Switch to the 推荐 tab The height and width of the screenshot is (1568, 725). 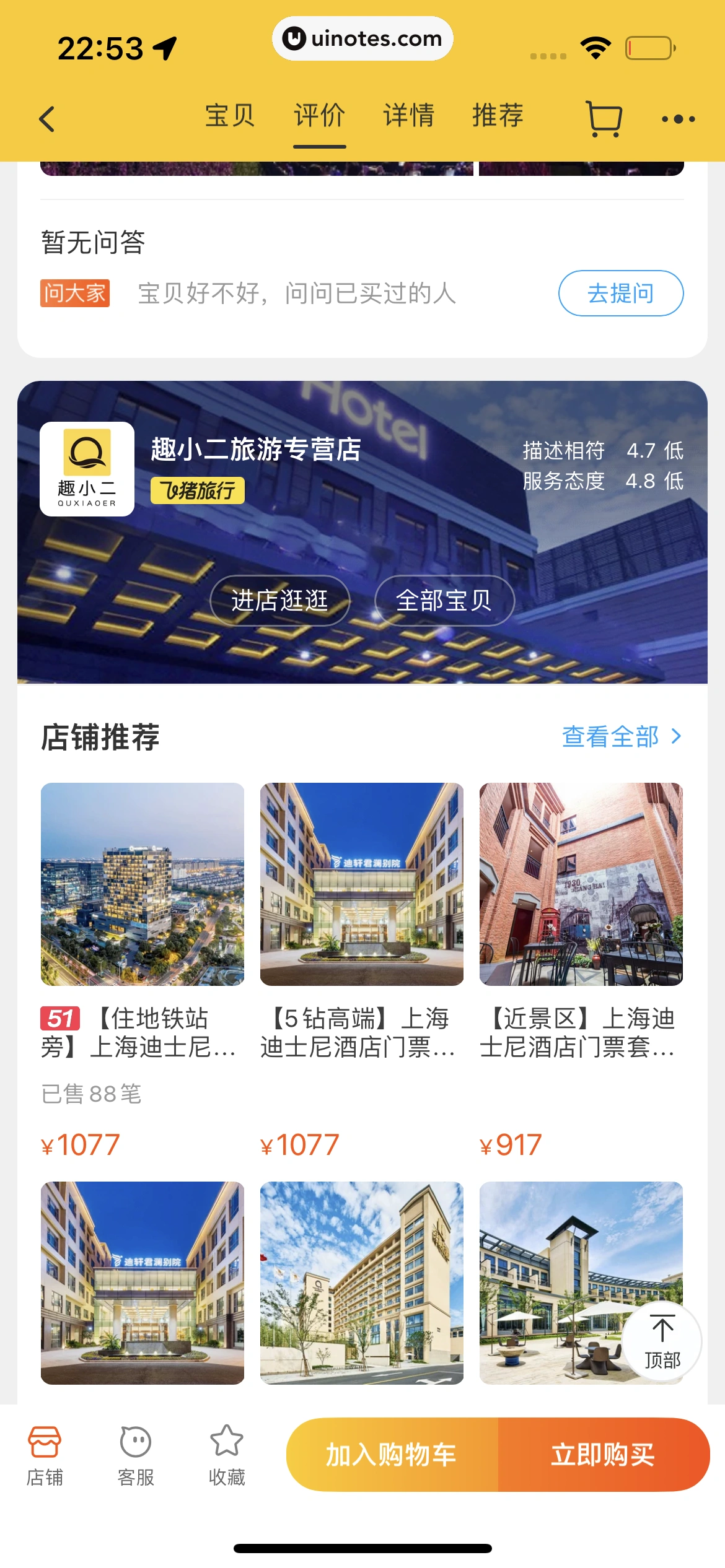[x=498, y=116]
